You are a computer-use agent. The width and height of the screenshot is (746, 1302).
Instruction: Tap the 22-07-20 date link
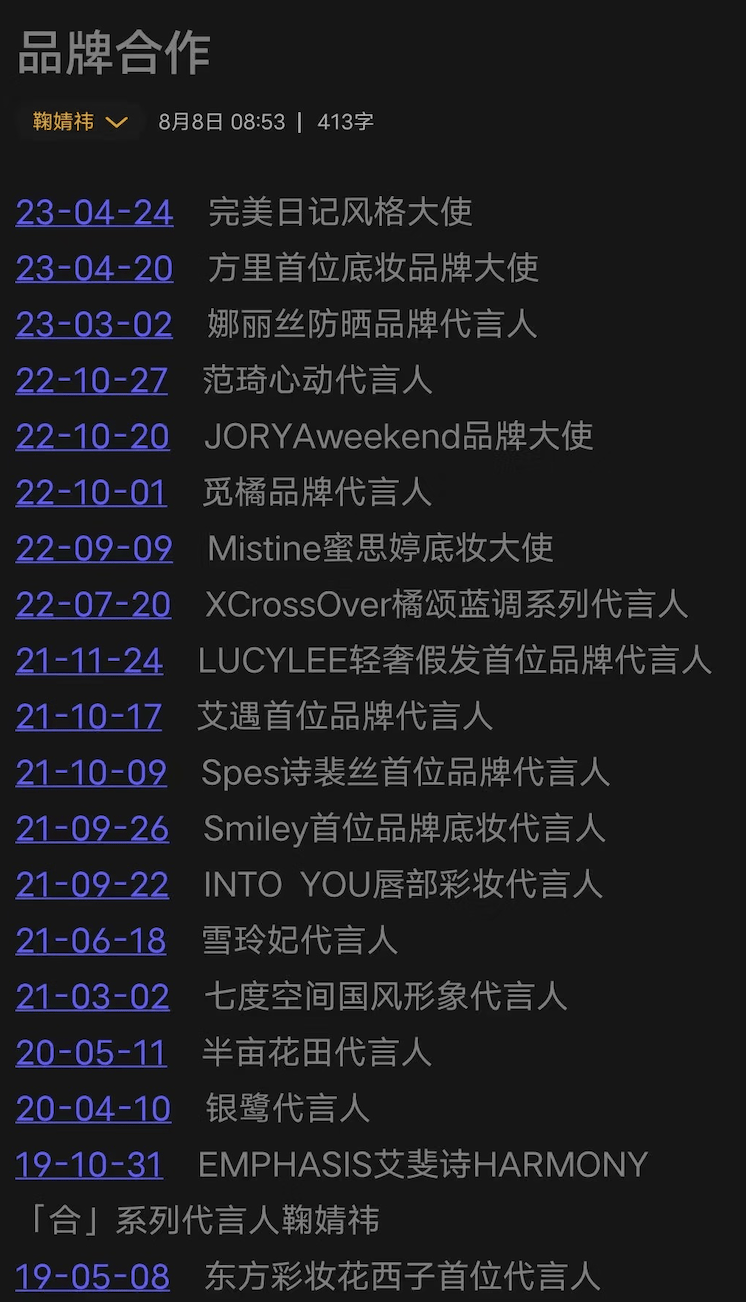pos(93,604)
